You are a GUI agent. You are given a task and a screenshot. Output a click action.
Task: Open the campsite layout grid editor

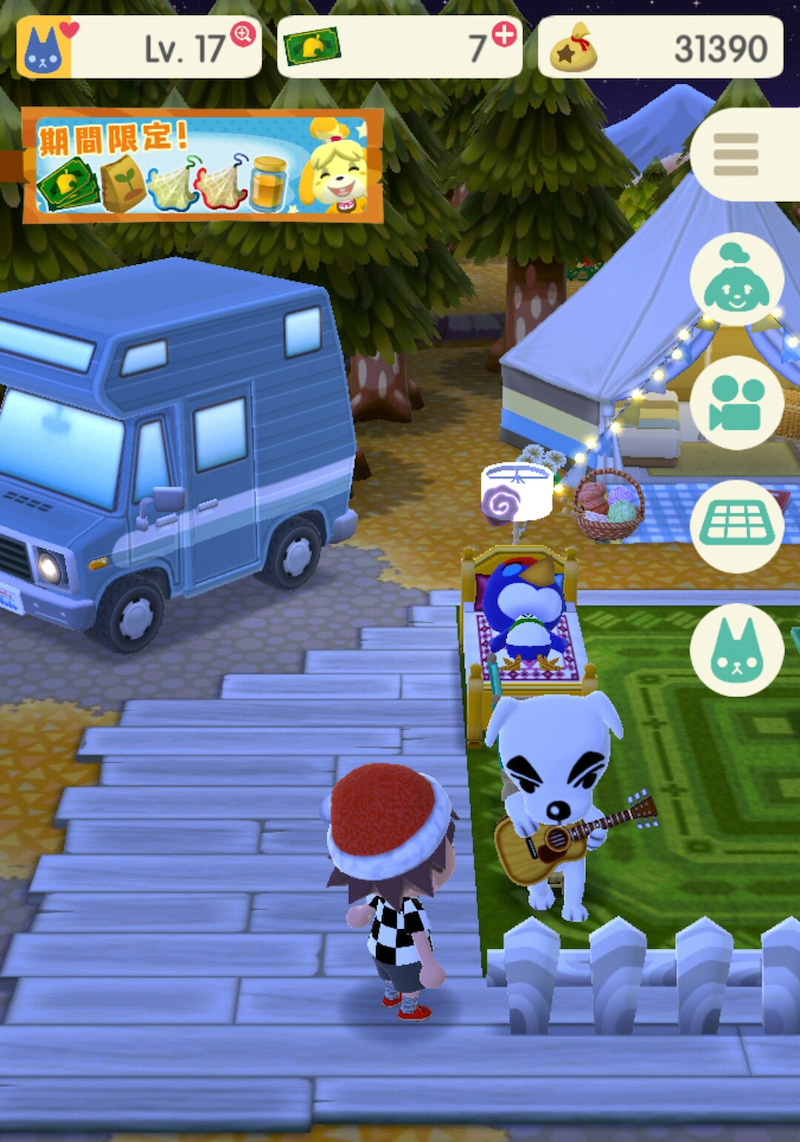737,526
